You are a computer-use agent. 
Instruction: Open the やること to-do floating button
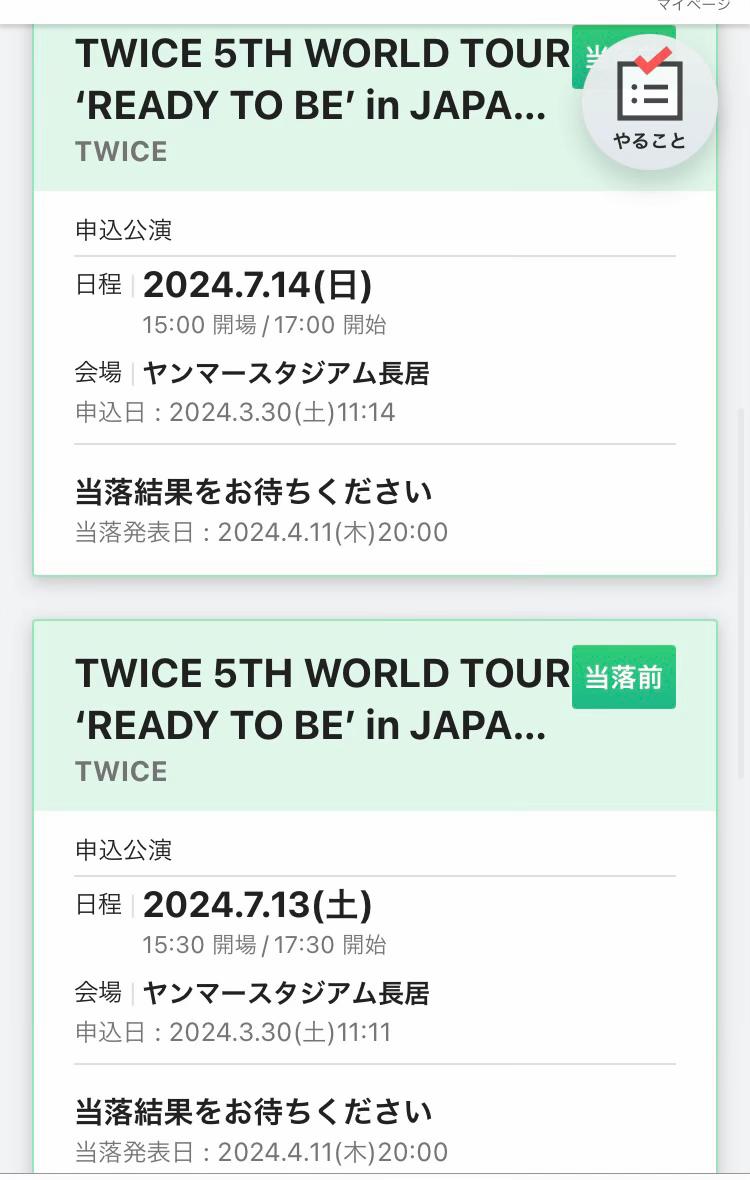click(x=649, y=102)
